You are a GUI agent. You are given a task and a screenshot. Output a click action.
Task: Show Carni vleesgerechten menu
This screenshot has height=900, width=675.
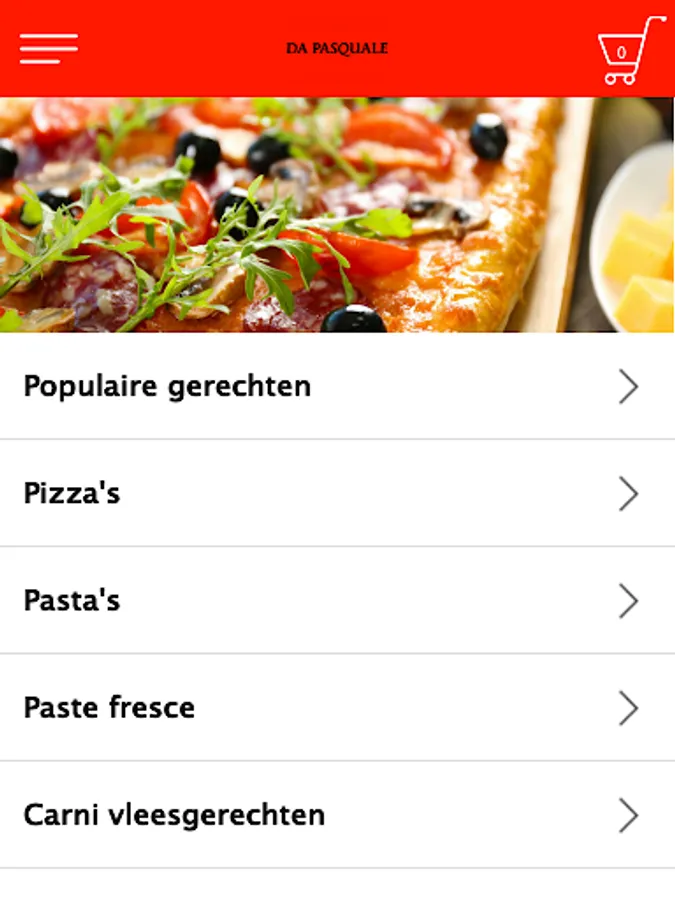coord(337,814)
